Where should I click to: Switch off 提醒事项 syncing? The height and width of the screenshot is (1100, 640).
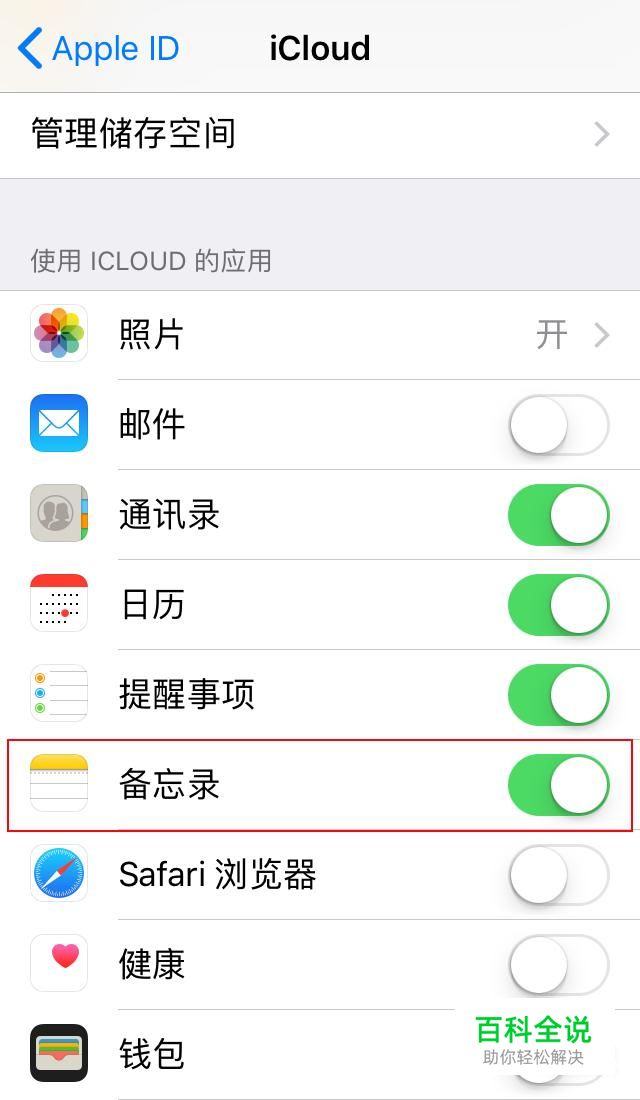tap(559, 695)
